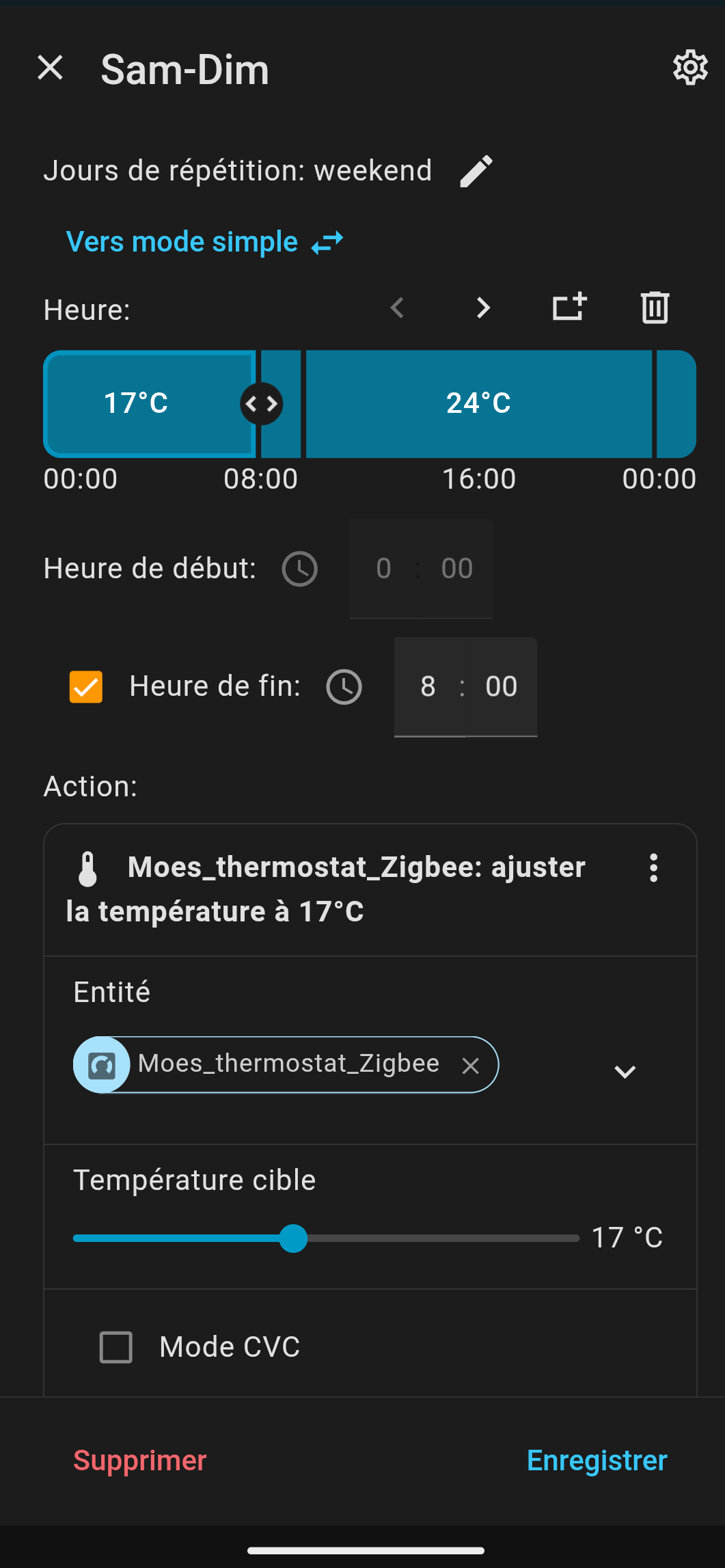Edit the end time hour field
The height and width of the screenshot is (1568, 725).
coord(428,687)
